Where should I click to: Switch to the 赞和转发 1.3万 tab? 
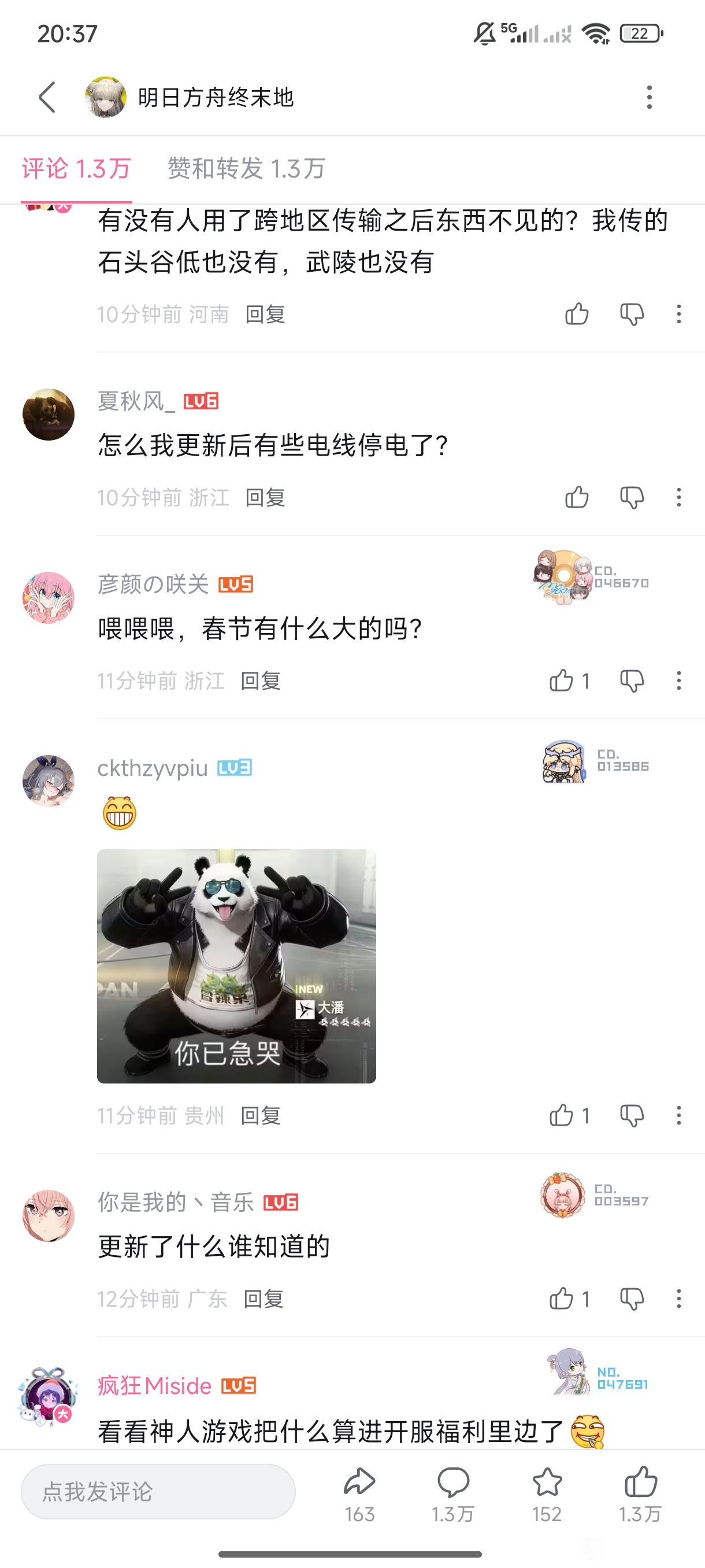point(246,169)
